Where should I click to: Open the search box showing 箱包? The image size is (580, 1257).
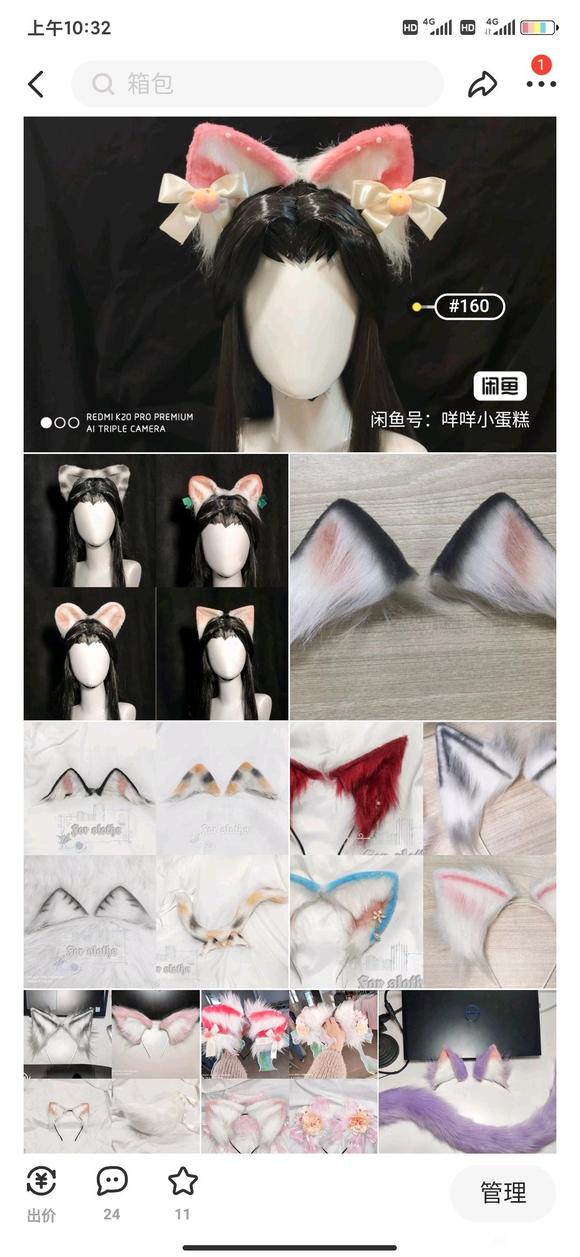click(x=257, y=84)
